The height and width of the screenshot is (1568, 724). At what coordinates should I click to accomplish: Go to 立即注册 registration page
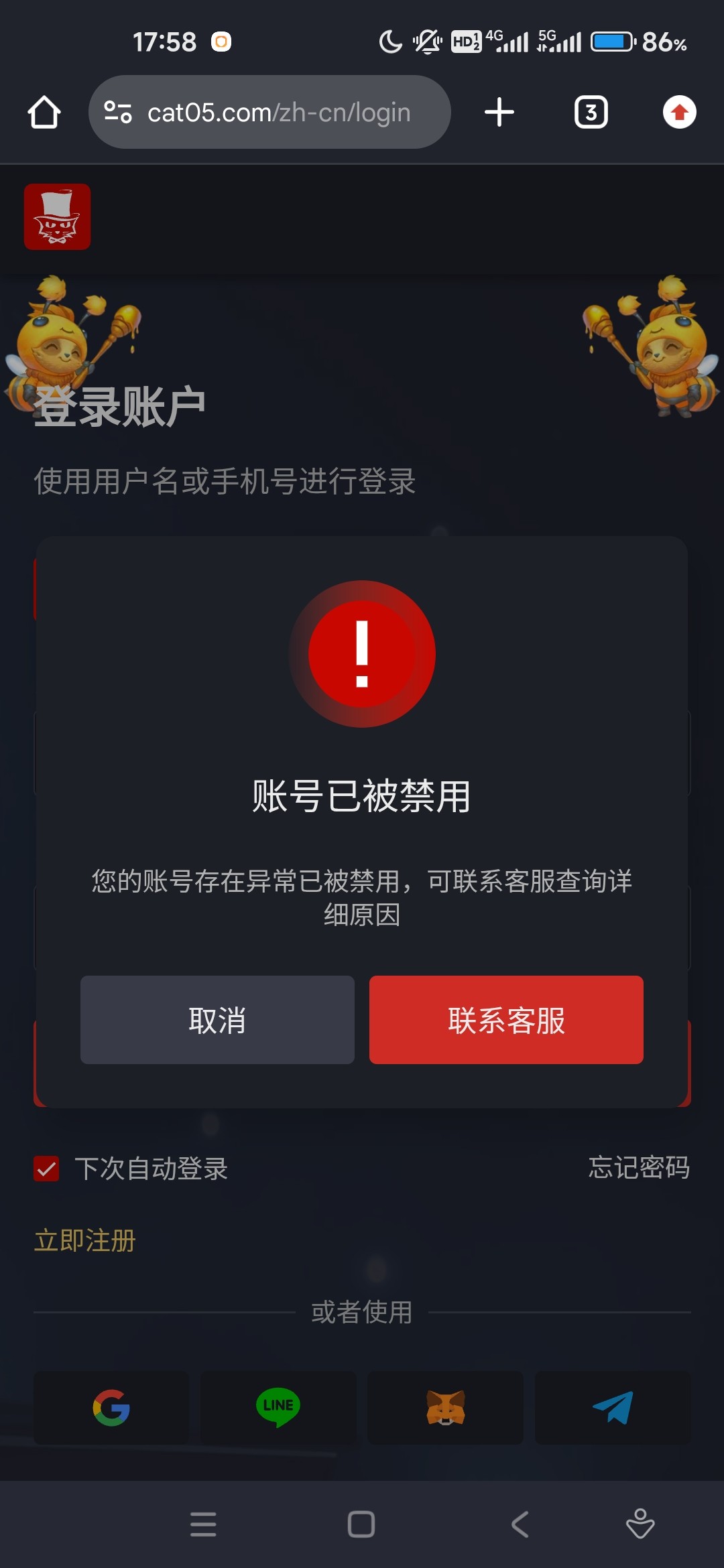[x=84, y=1240]
